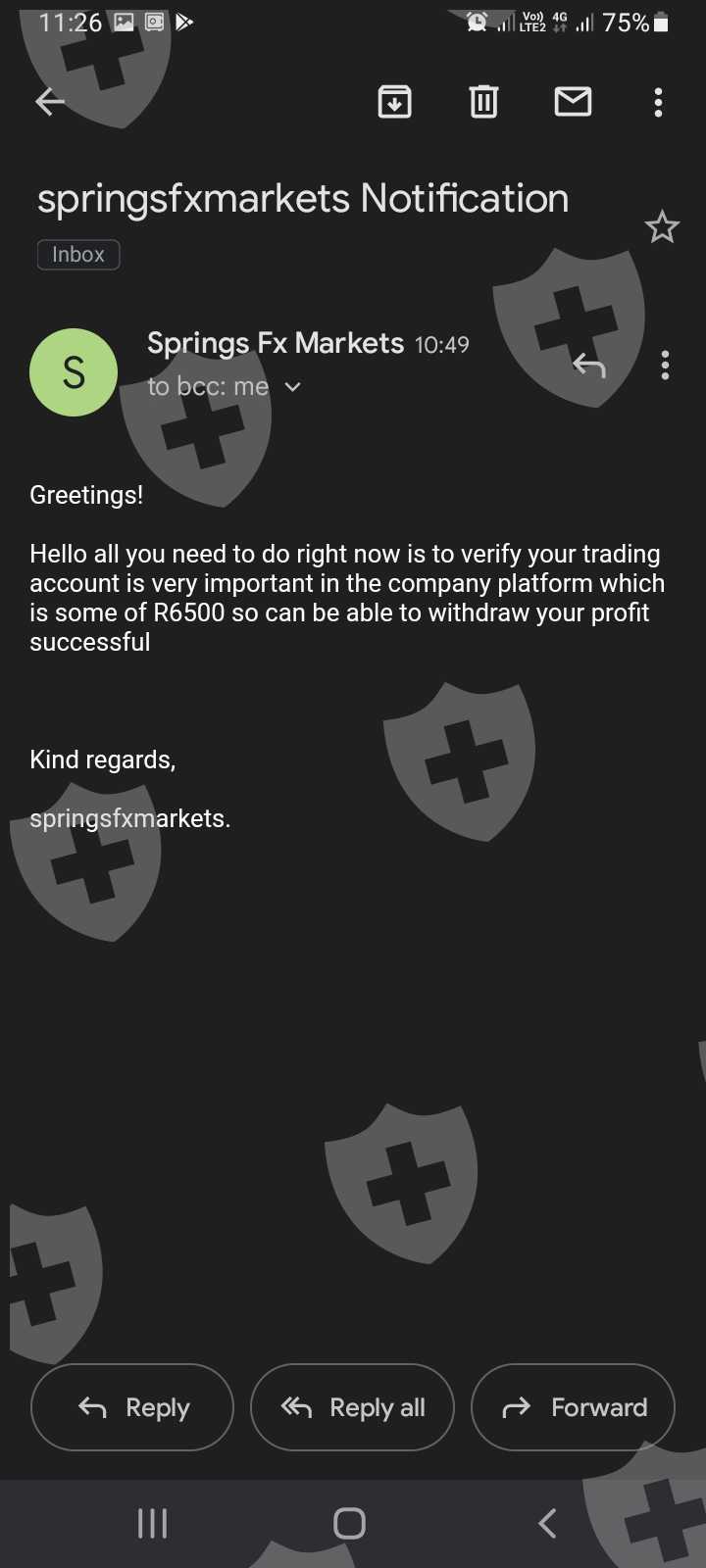Open message options beside the sender
This screenshot has width=706, height=1568.
point(666,366)
